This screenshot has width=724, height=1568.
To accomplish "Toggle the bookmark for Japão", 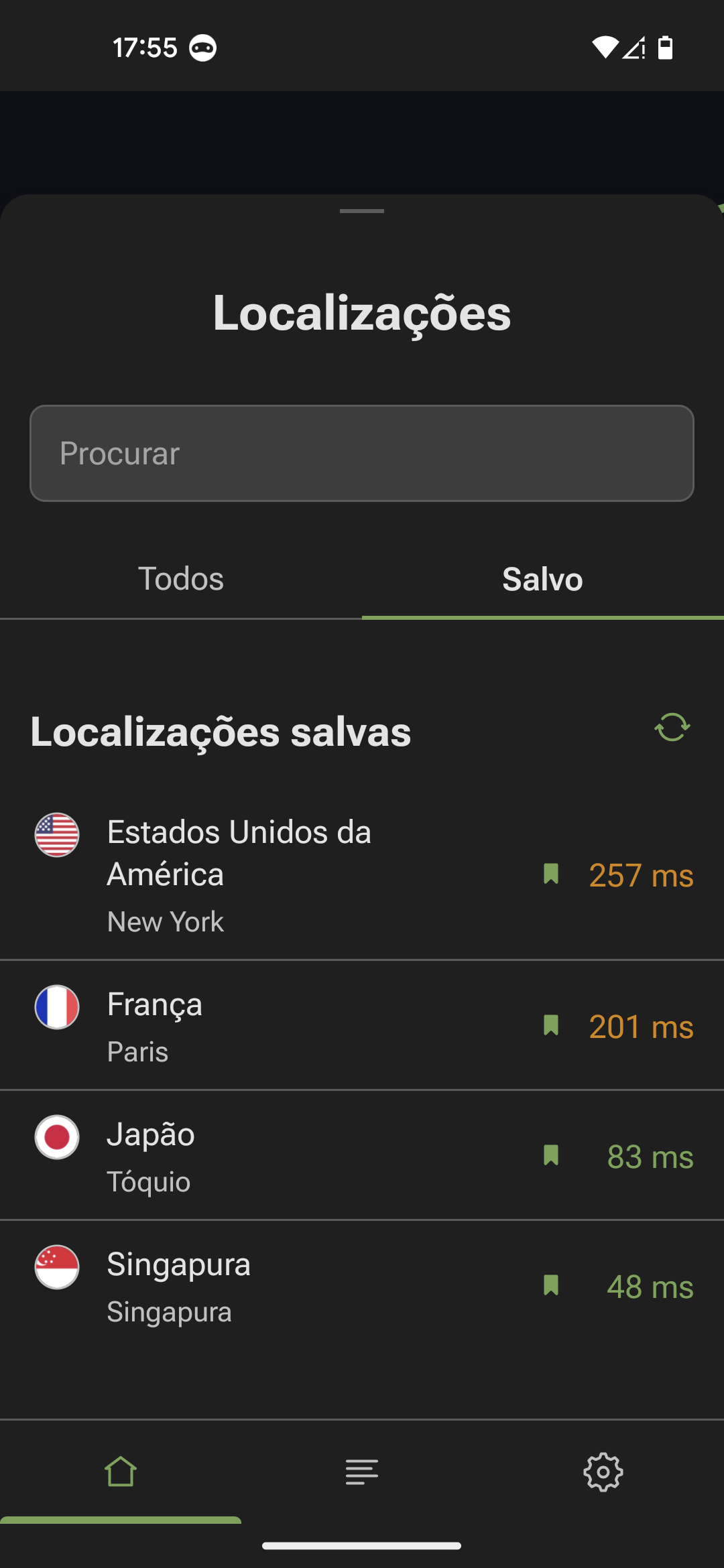I will [552, 1156].
